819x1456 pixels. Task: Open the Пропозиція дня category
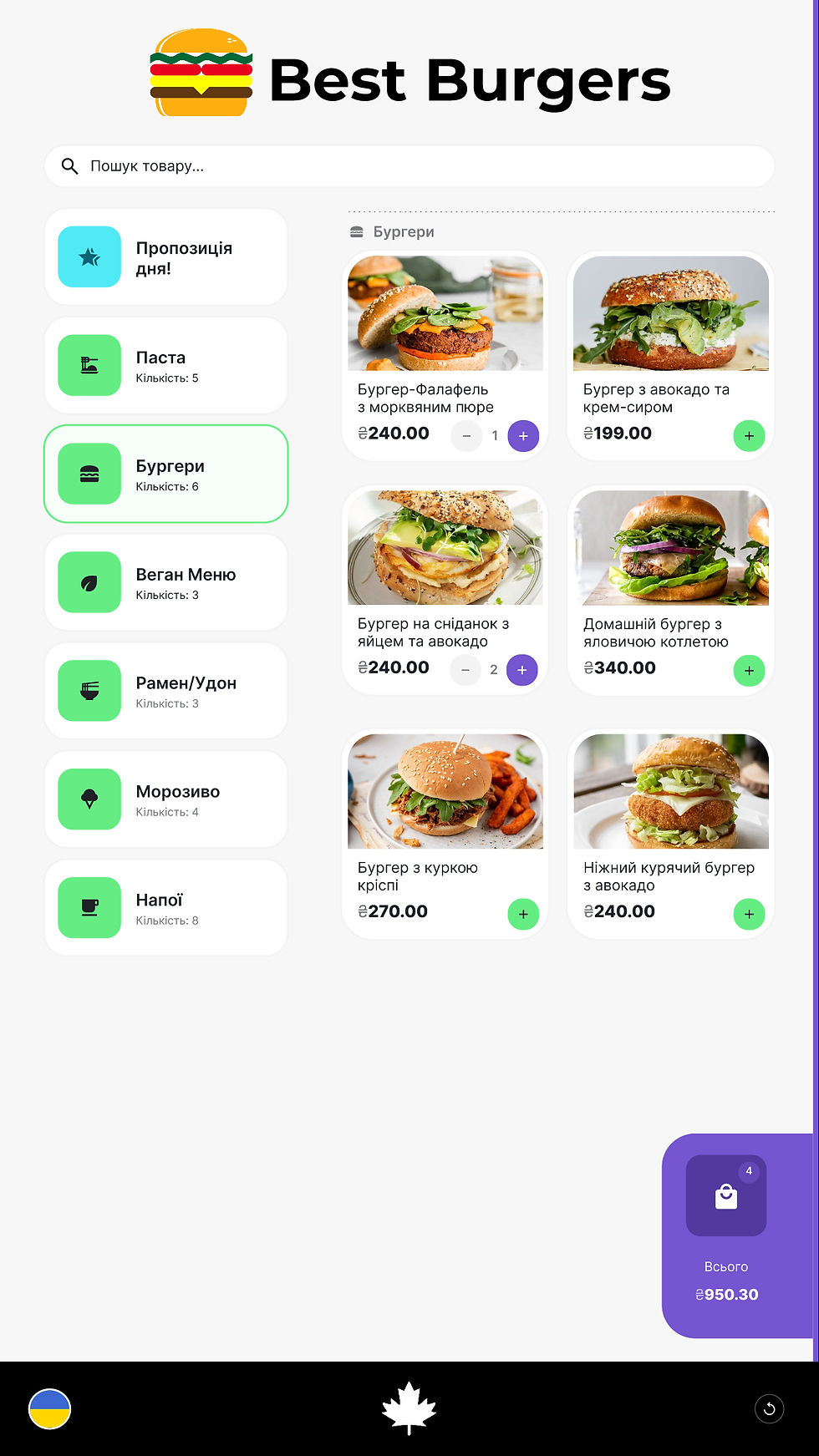(165, 257)
